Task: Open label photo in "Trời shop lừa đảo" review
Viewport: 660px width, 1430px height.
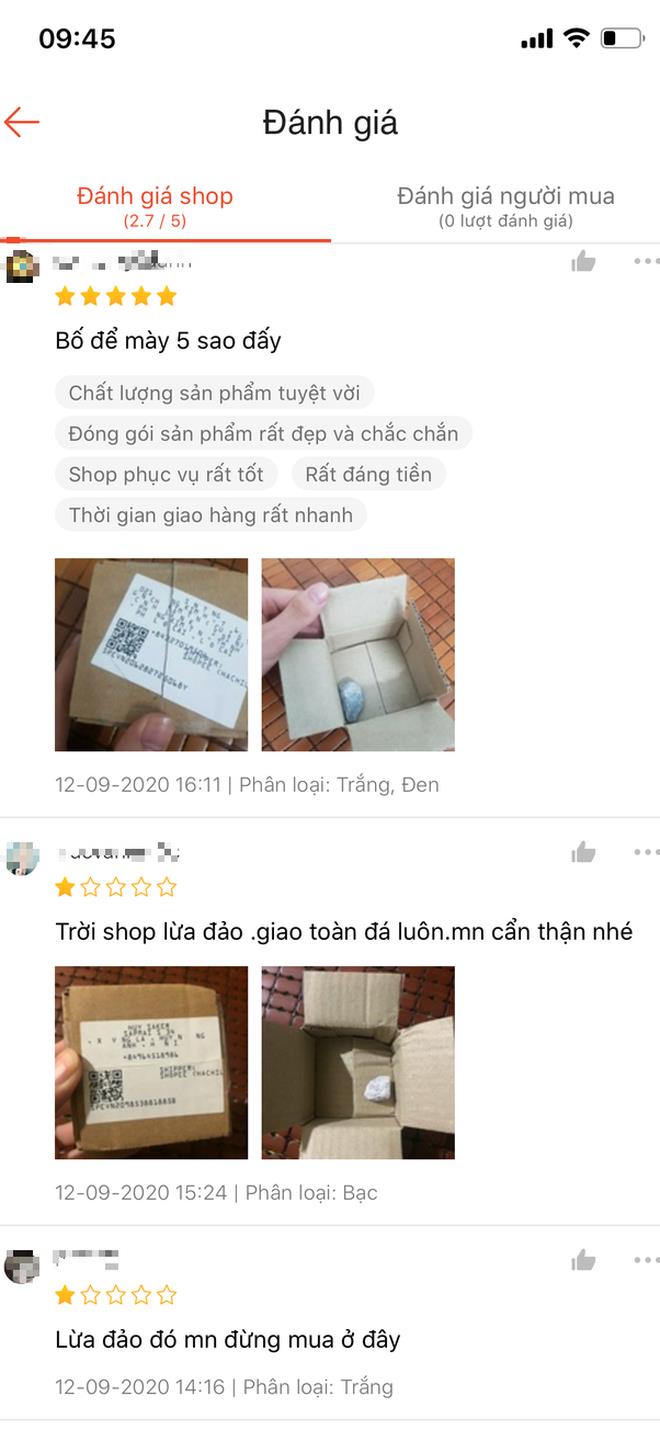Action: point(151,1062)
